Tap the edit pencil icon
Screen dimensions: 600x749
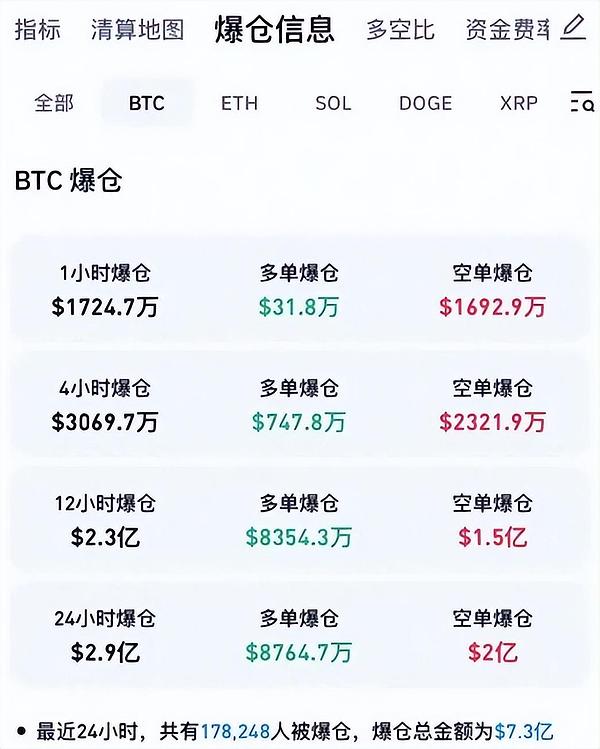573,27
